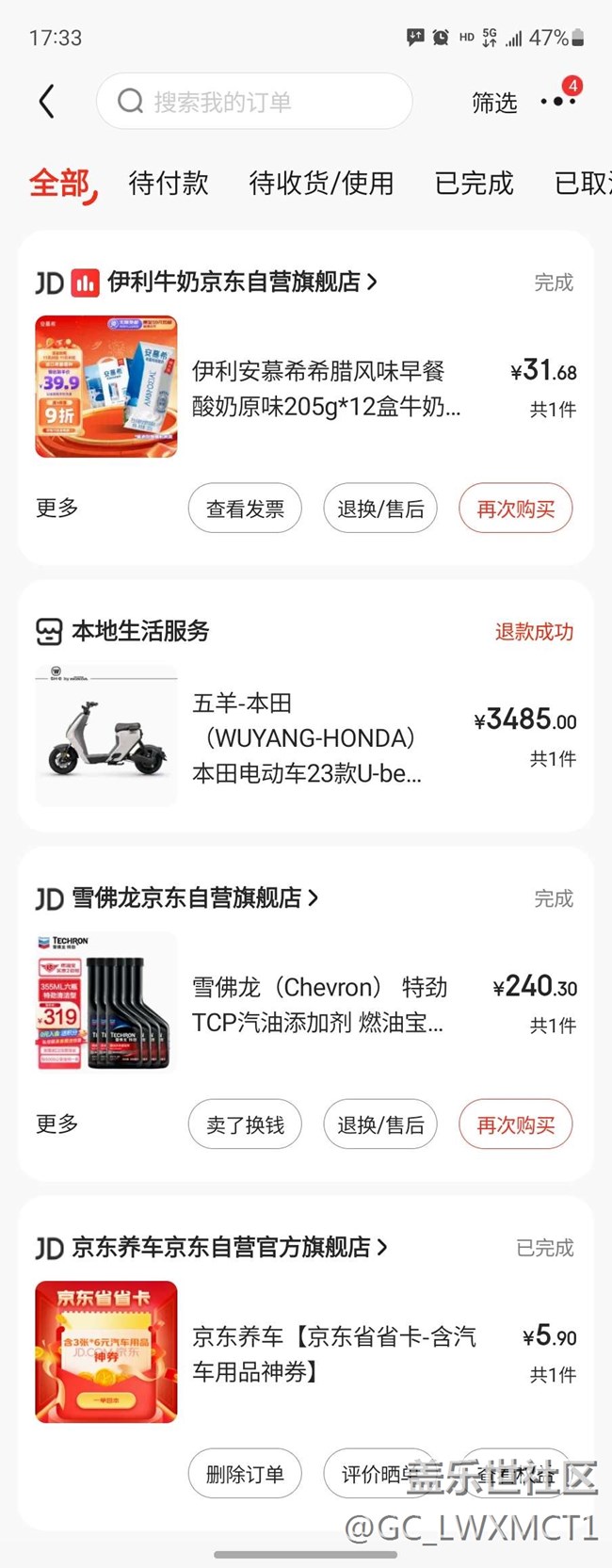
Task: Tap 退换/售后 on the 雪佛龙 order
Action: (380, 1124)
